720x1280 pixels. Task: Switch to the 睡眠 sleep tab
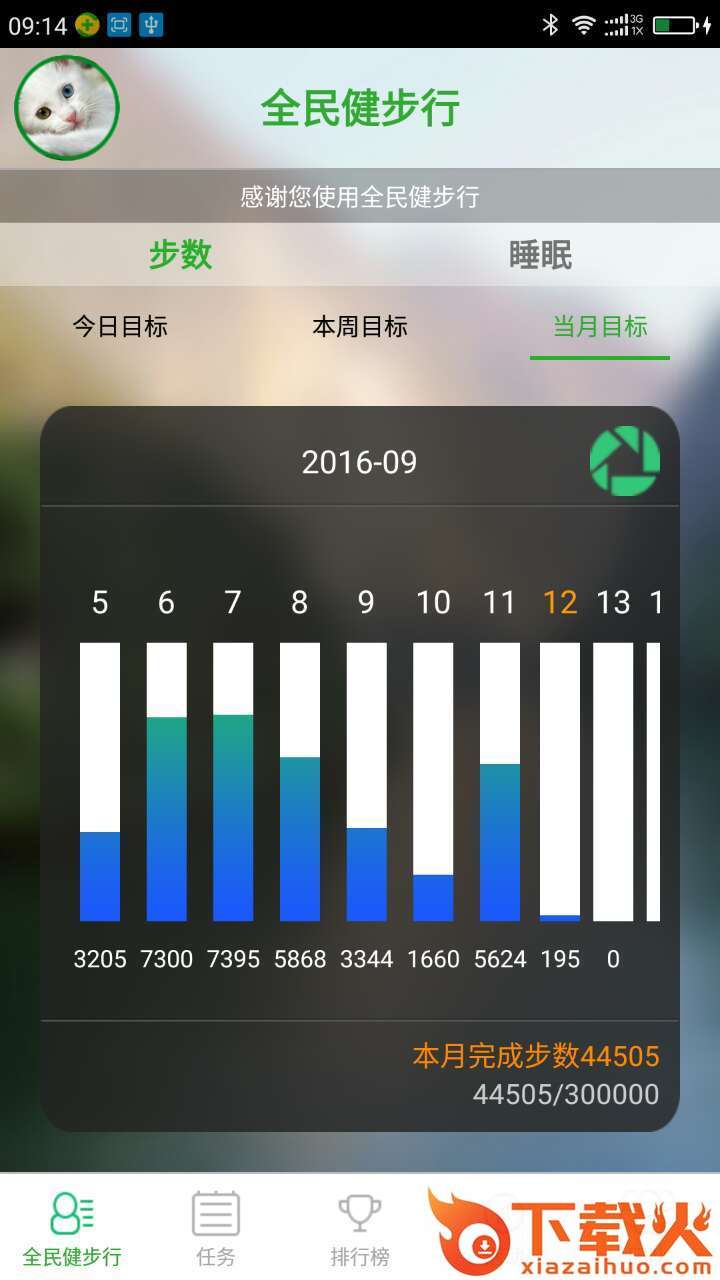540,255
